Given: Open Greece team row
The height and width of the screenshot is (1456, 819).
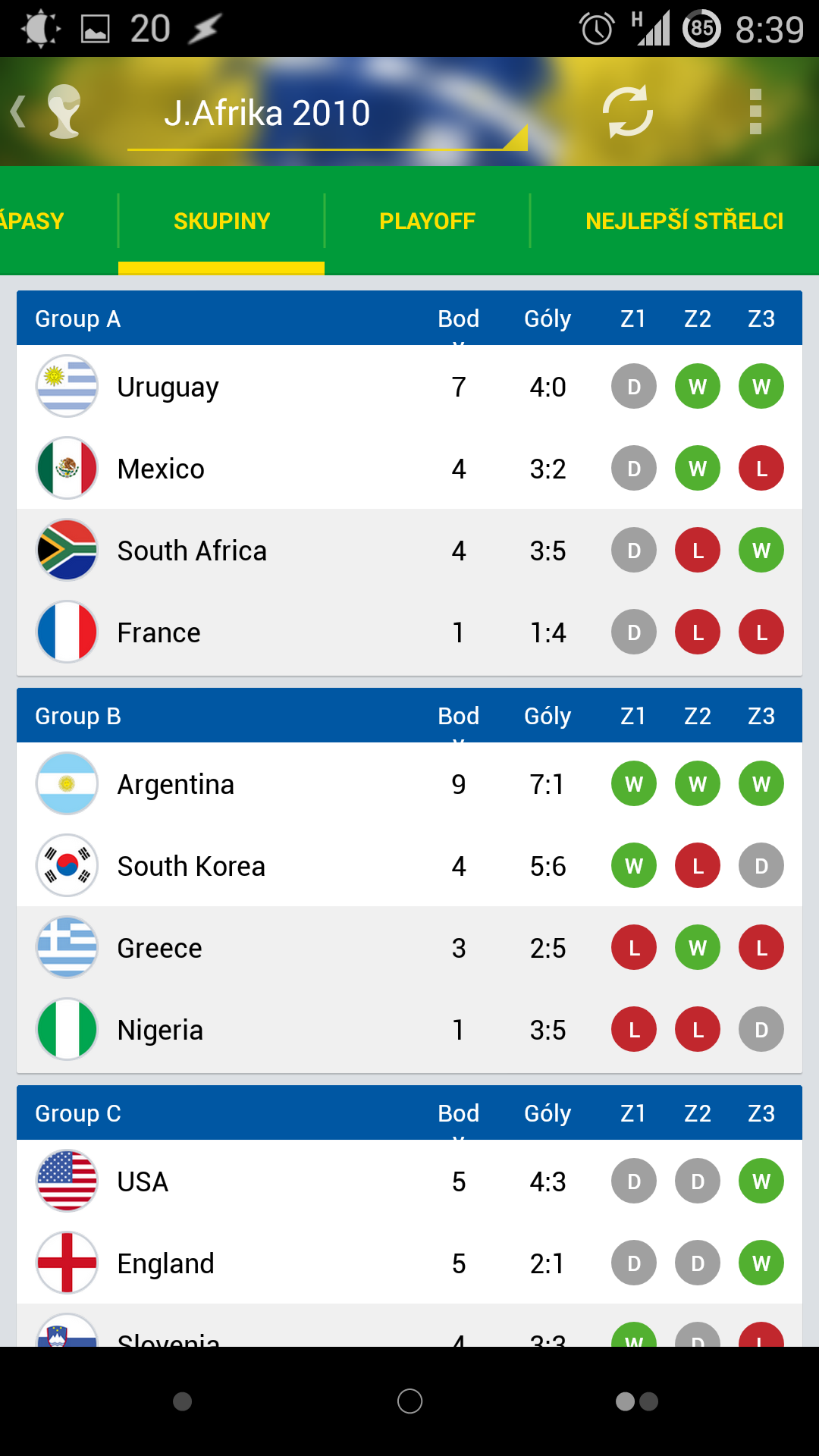Looking at the screenshot, I should 409,948.
